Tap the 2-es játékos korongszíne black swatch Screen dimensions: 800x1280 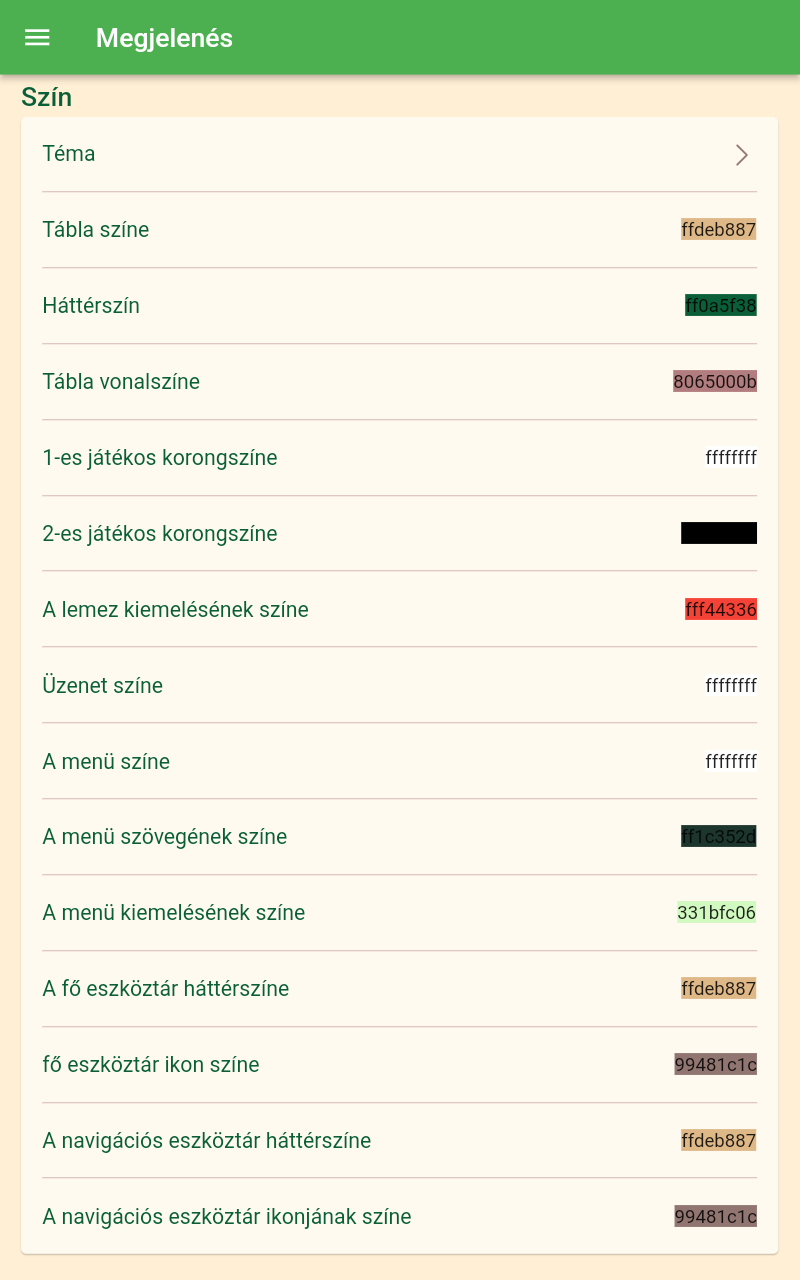[719, 533]
